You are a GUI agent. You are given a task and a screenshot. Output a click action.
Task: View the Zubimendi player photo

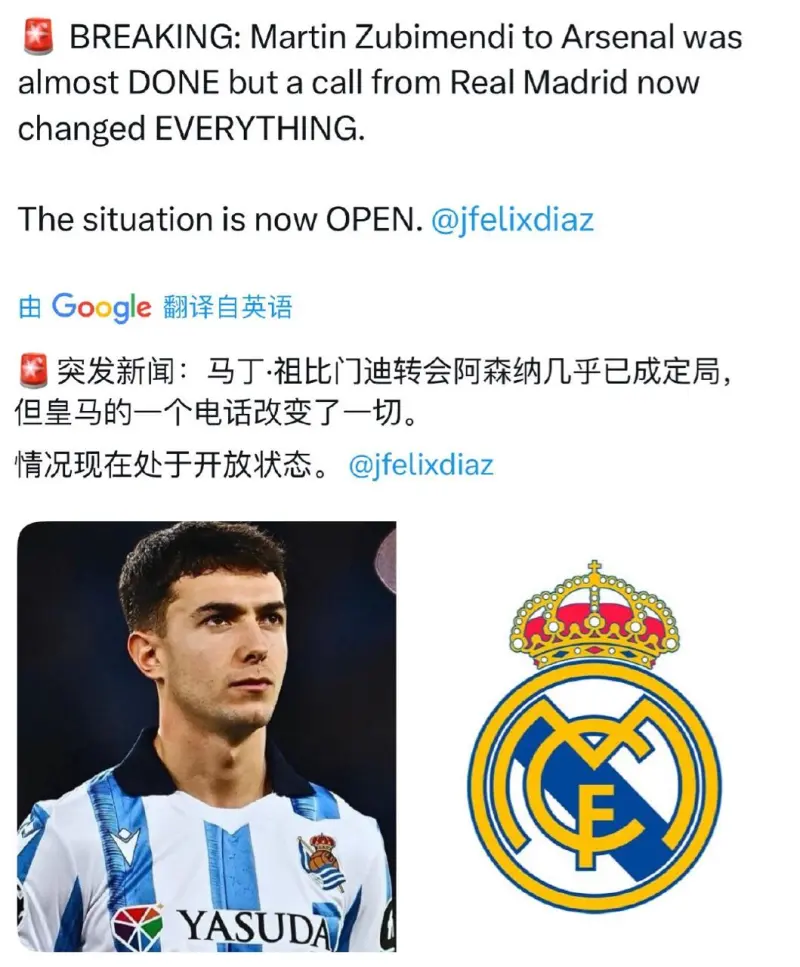tap(206, 736)
